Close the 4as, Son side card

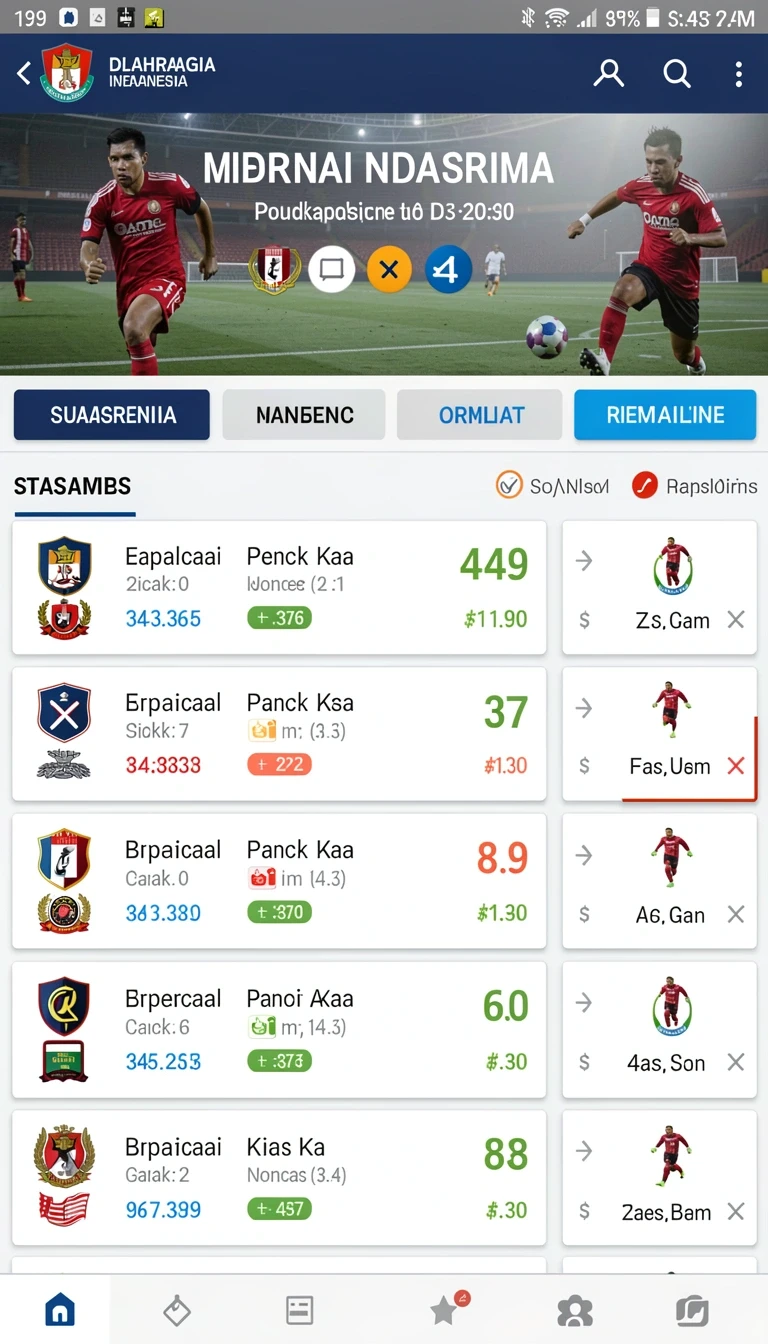[x=736, y=1062]
